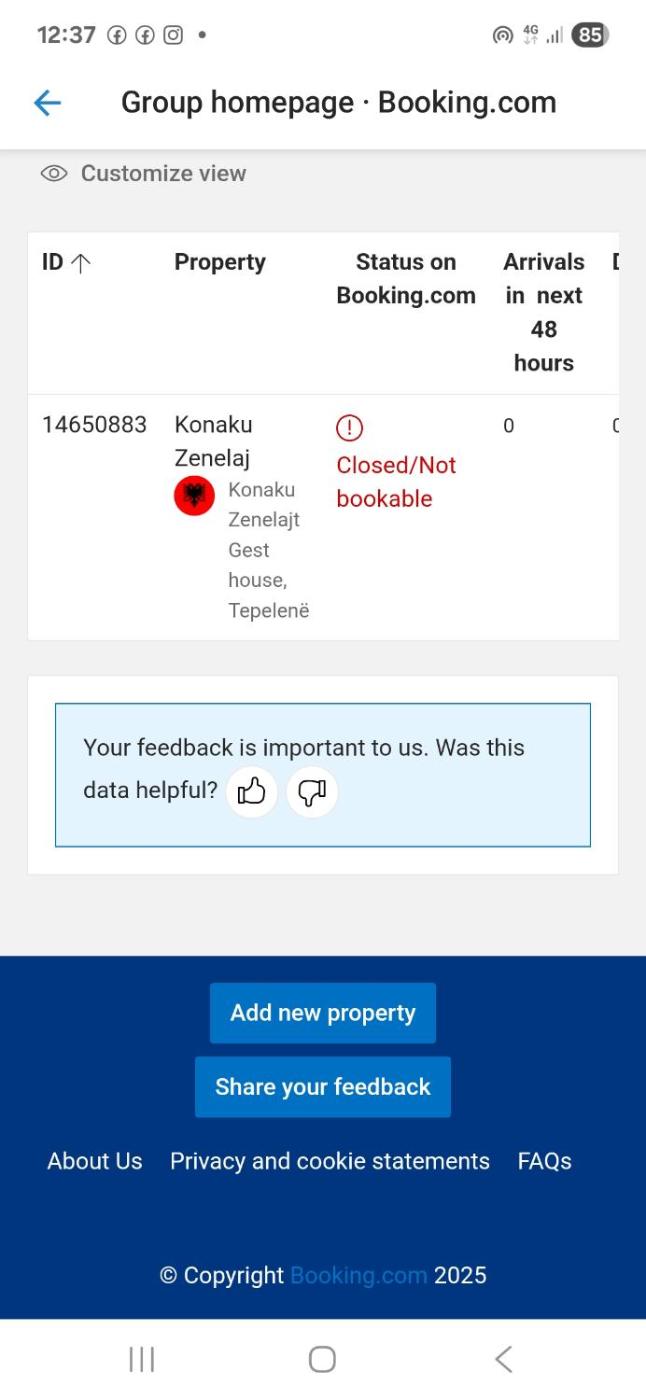Open system recent apps
Viewport: 646px width, 1400px height.
pos(142,1359)
